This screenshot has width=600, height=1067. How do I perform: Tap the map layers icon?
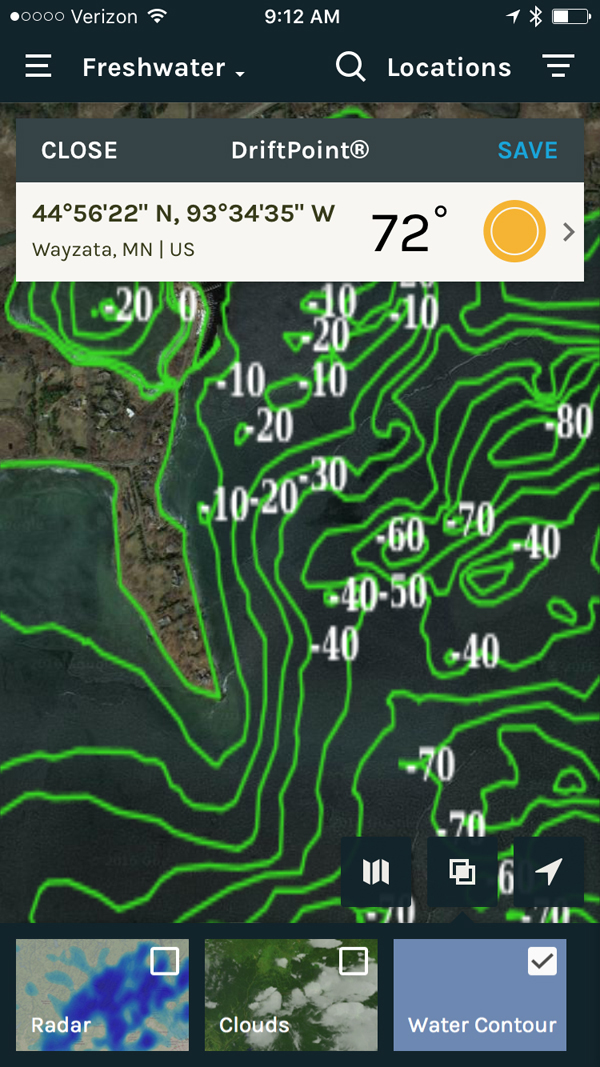[x=462, y=872]
